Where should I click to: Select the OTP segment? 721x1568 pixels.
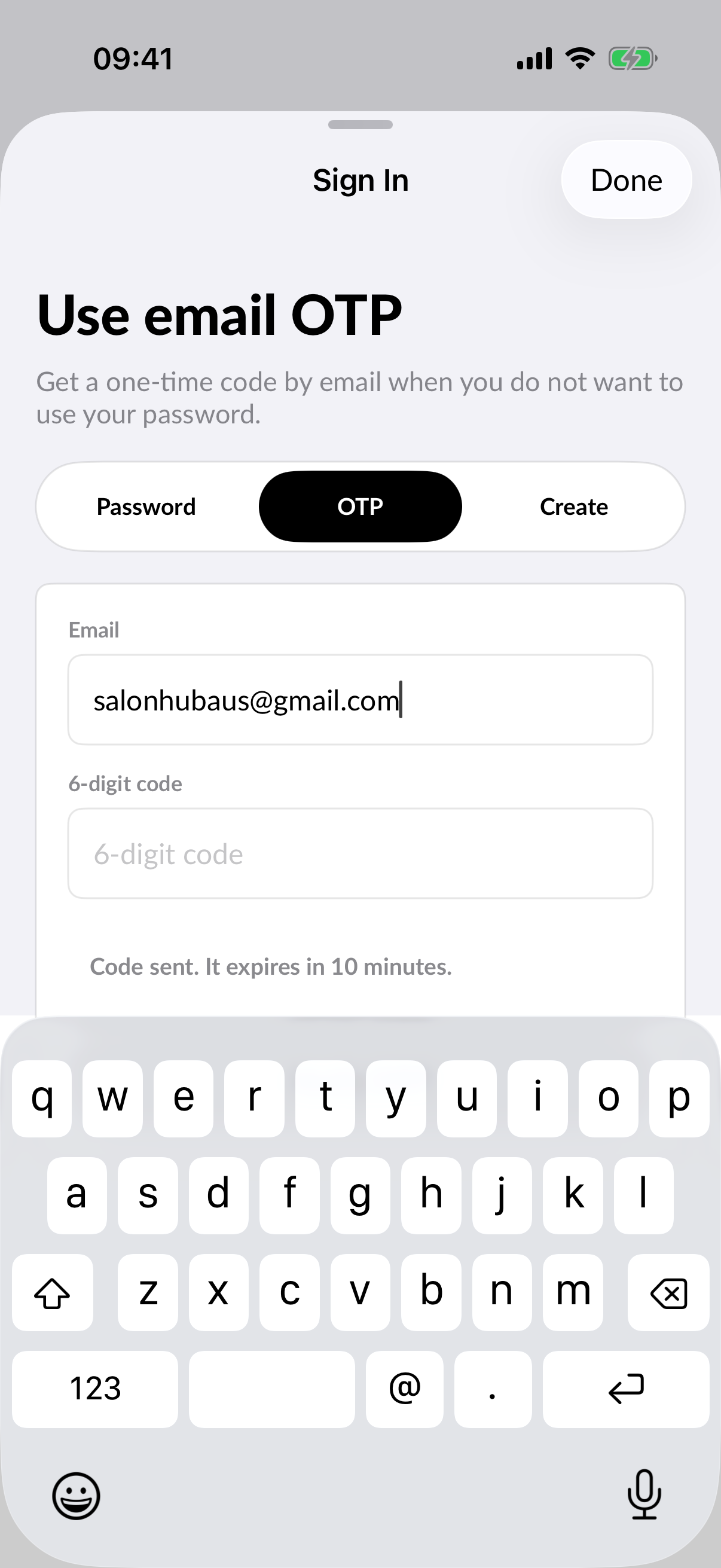click(x=360, y=507)
